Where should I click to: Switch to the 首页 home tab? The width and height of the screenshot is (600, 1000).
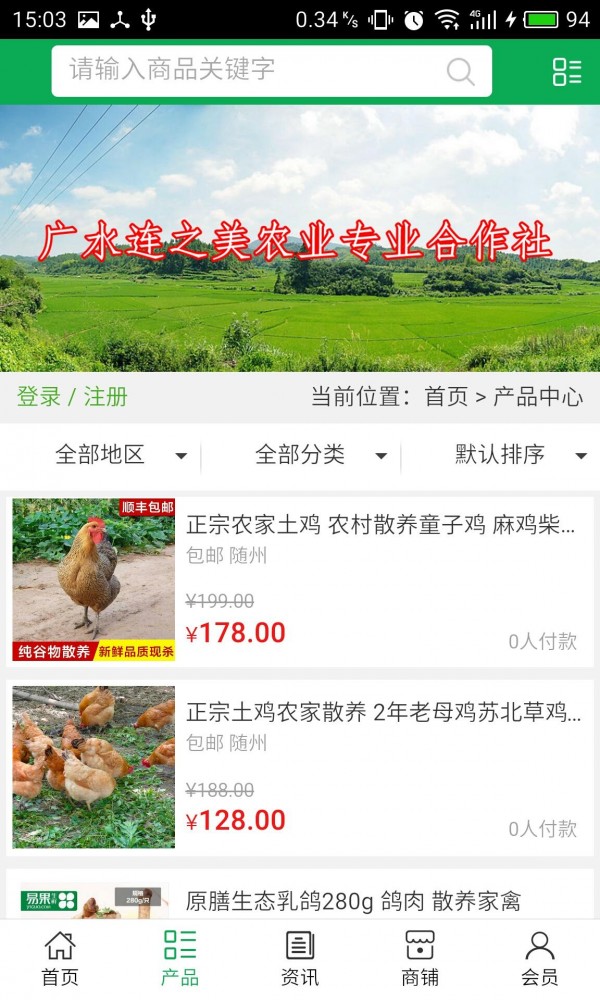pyautogui.click(x=60, y=958)
